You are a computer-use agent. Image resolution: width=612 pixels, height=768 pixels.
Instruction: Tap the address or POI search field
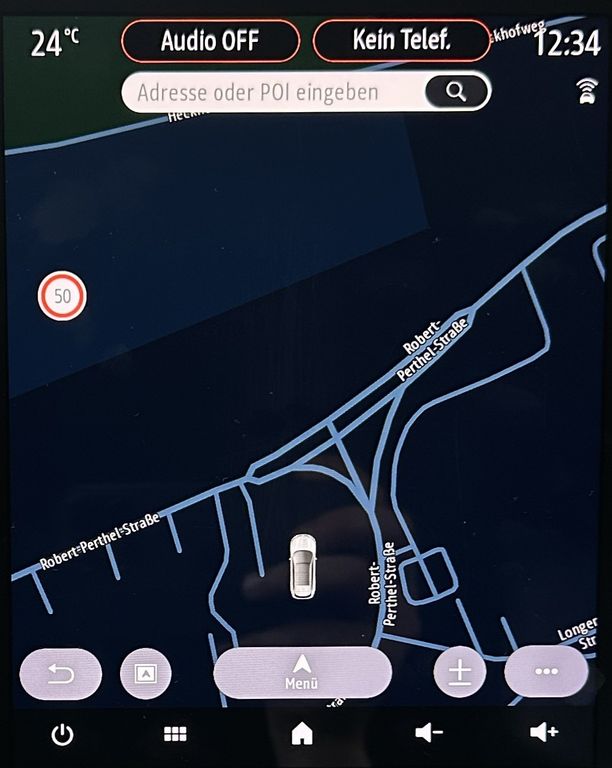pyautogui.click(x=270, y=93)
